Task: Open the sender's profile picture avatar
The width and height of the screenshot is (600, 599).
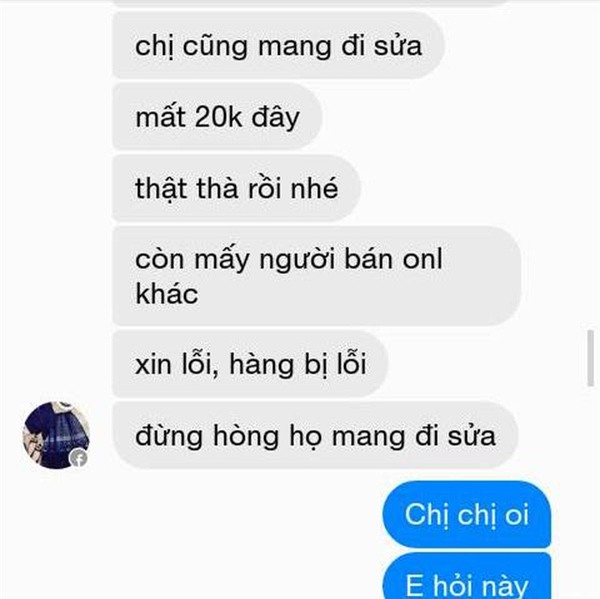Action: 57,435
